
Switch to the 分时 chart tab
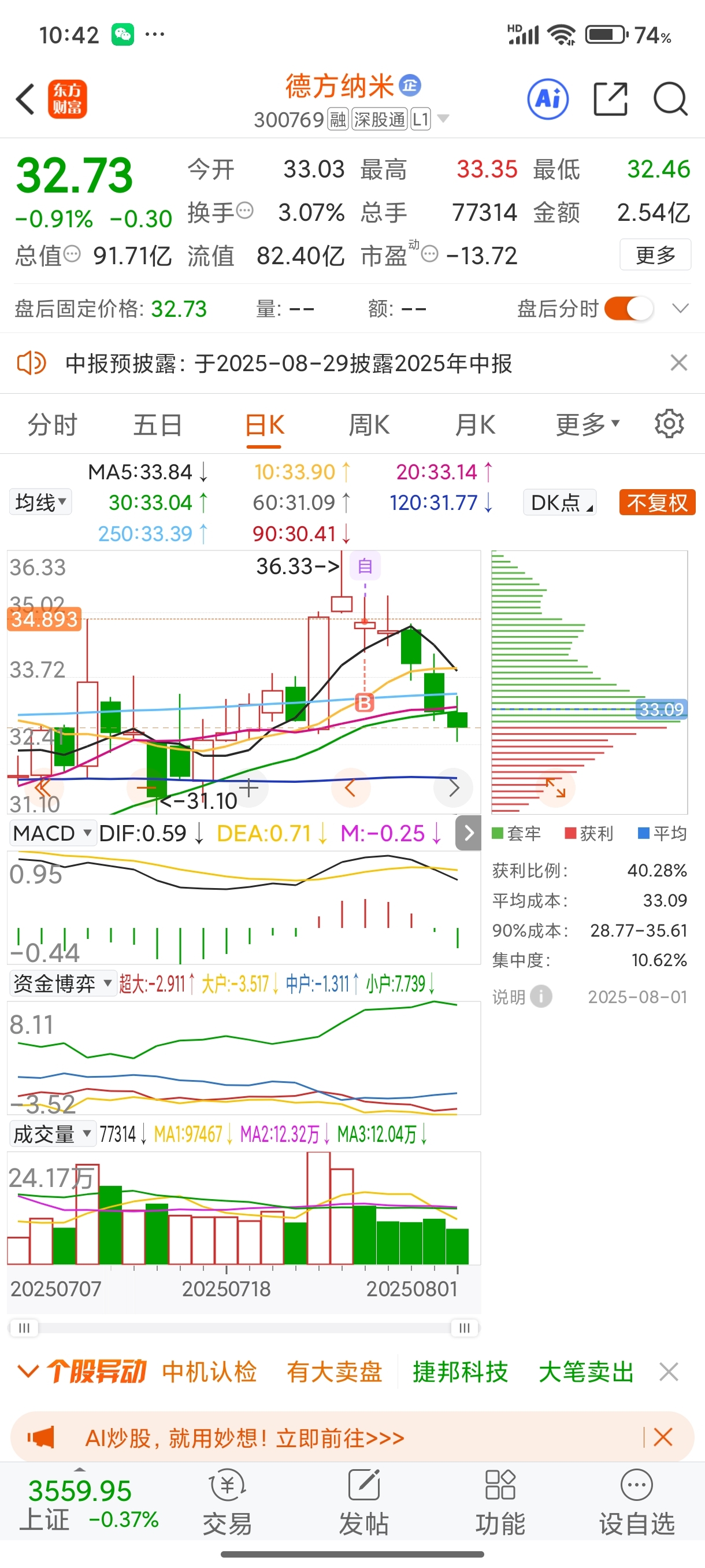pyautogui.click(x=53, y=425)
